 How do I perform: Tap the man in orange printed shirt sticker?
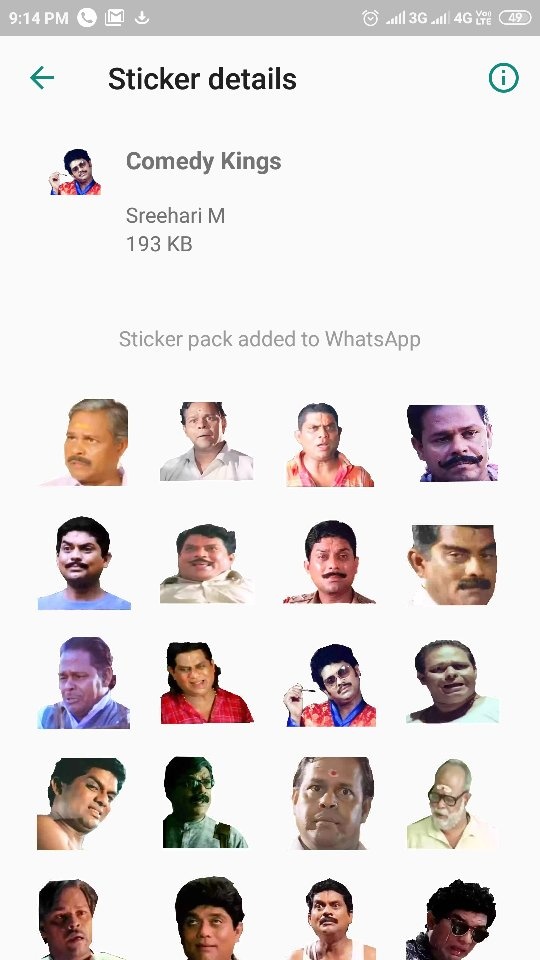click(x=329, y=444)
